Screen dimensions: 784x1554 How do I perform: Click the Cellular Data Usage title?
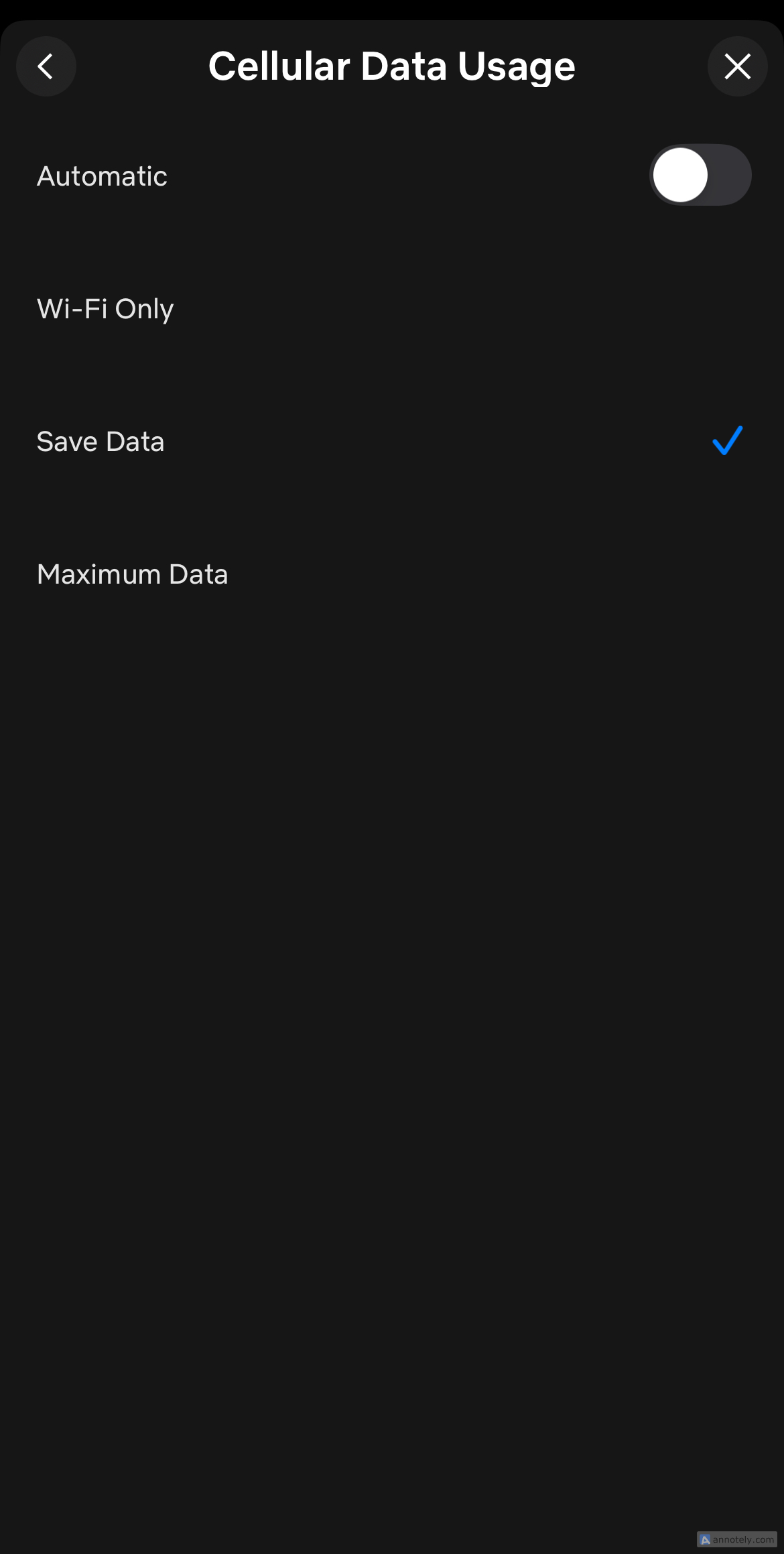[x=392, y=65]
